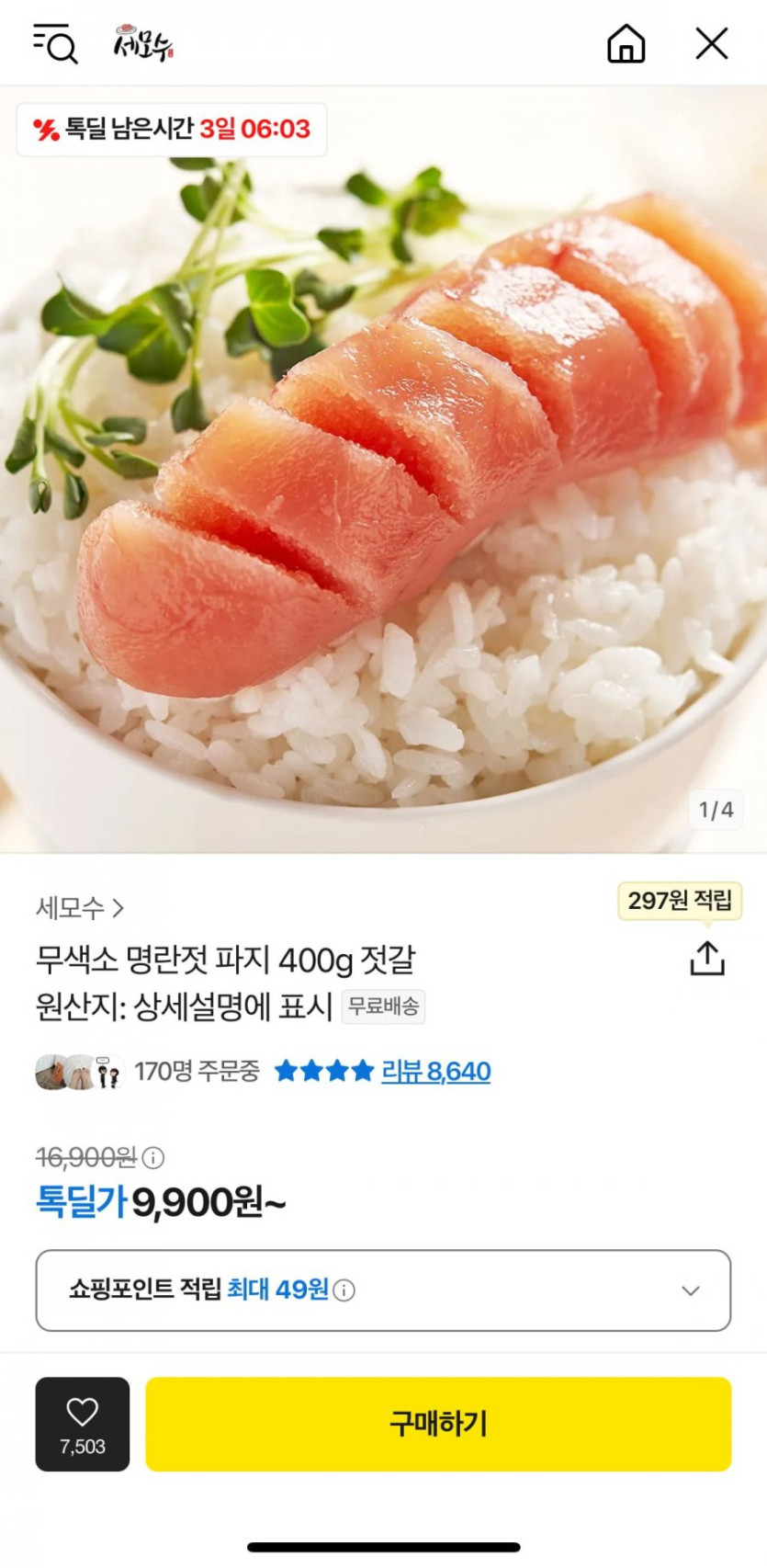Close the product page
Viewport: 767px width, 1568px height.
[711, 43]
